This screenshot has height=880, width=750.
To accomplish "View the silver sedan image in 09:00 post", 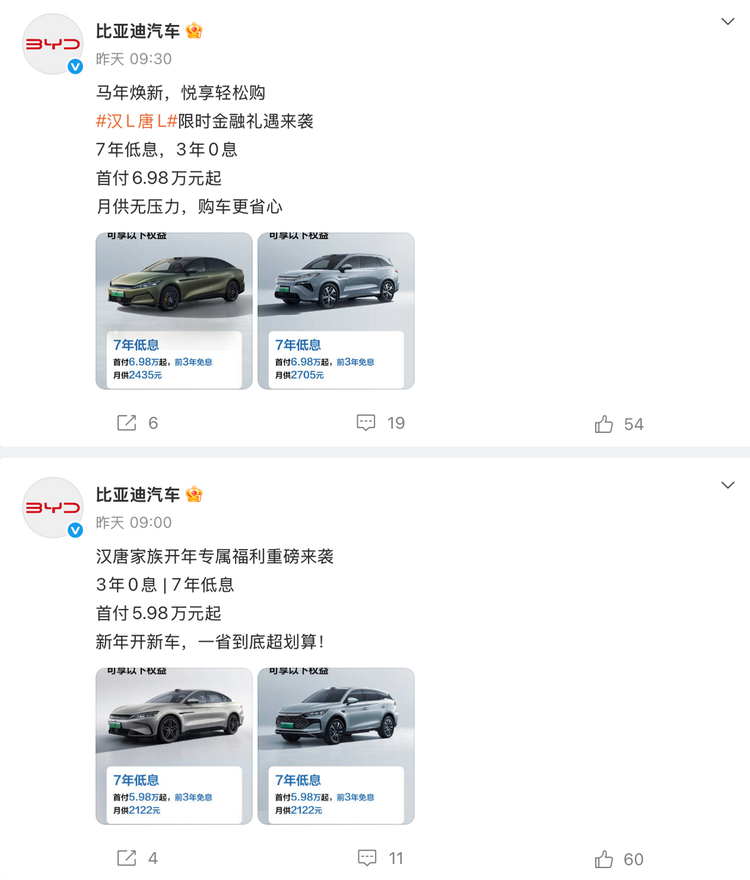I will [x=174, y=746].
